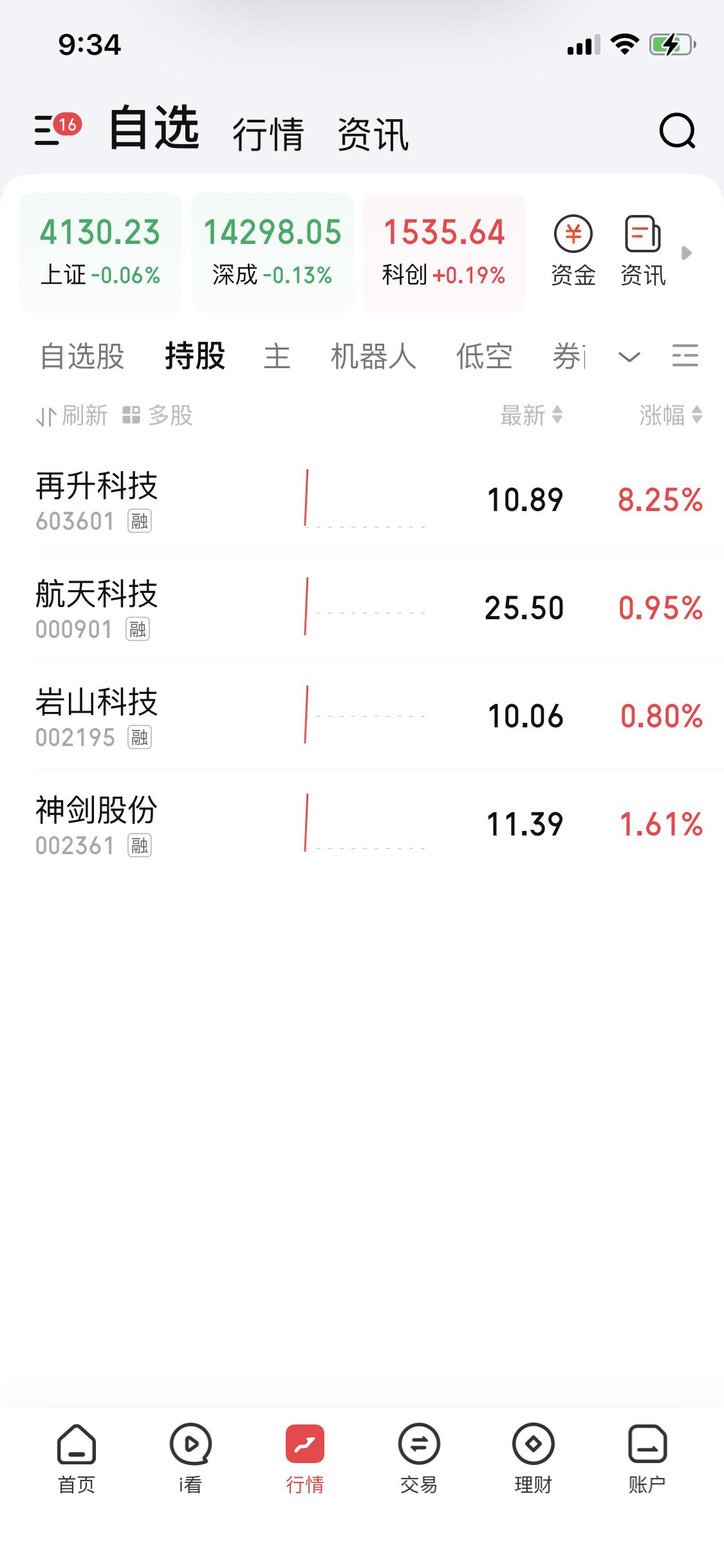724x1568 pixels.
Task: Tap the 科创 index card
Action: click(x=444, y=251)
